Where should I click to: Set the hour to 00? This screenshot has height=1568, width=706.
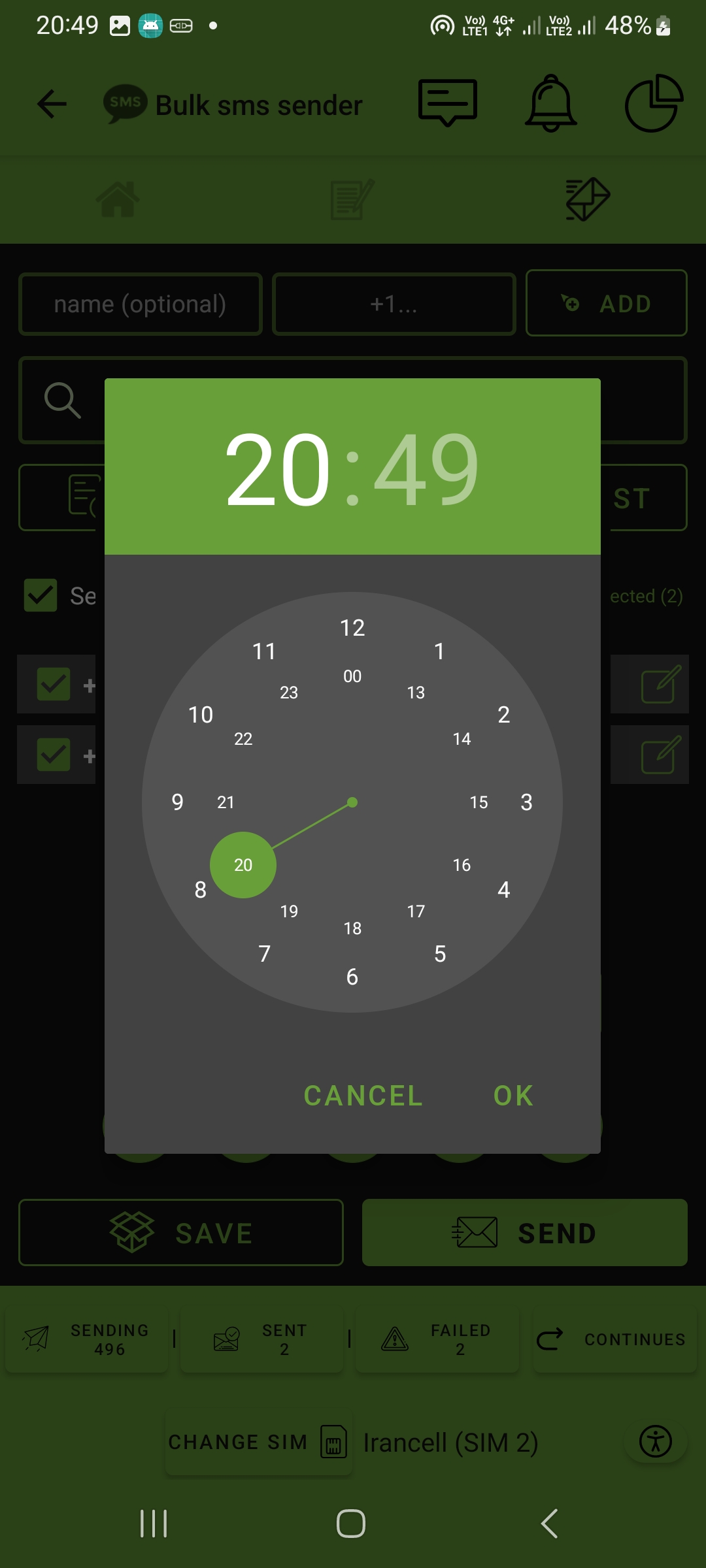pyautogui.click(x=352, y=676)
